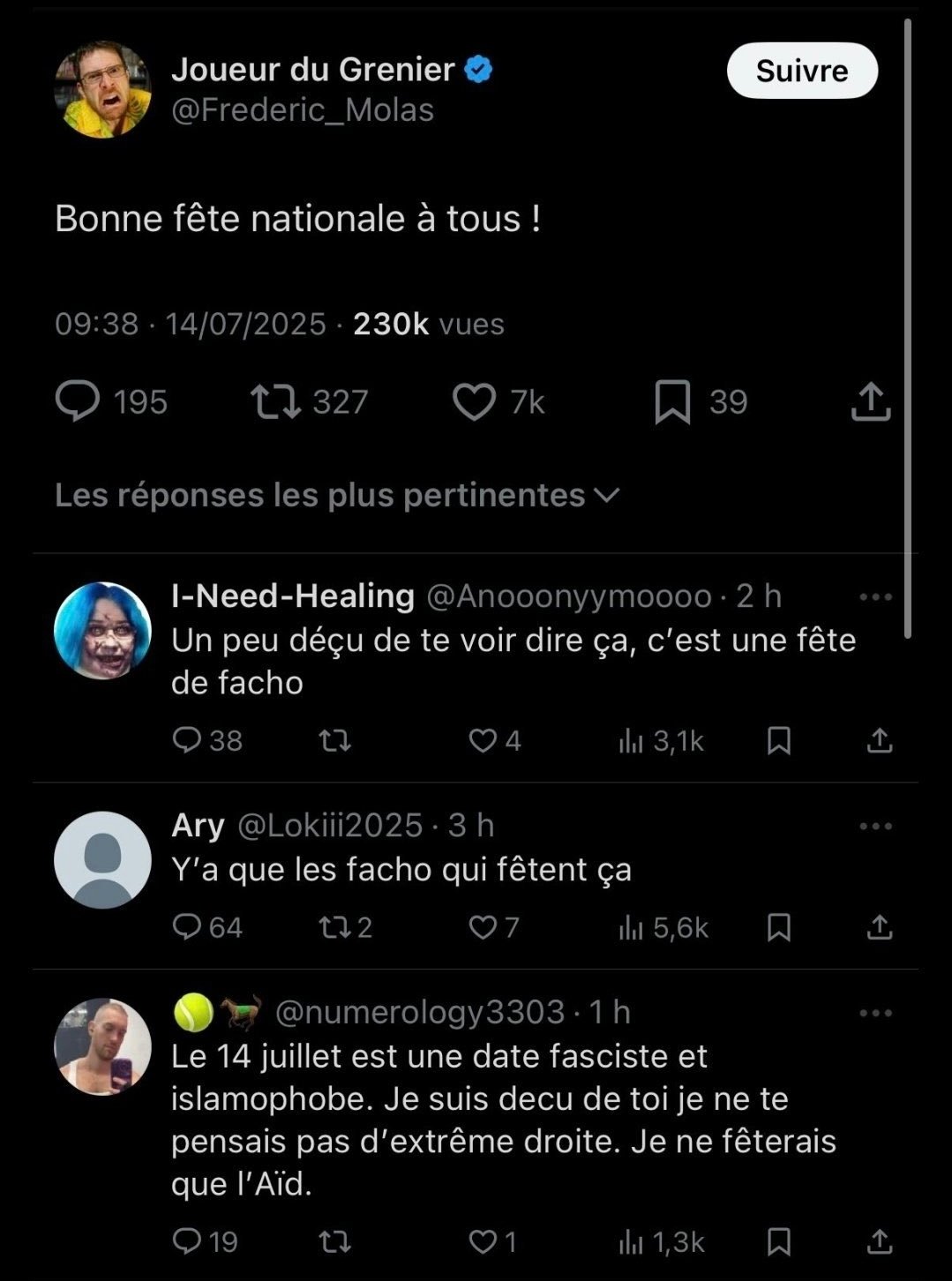Image resolution: width=952 pixels, height=1281 pixels.
Task: Bookmark the Bonne fête nationale post
Action: pyautogui.click(x=672, y=402)
